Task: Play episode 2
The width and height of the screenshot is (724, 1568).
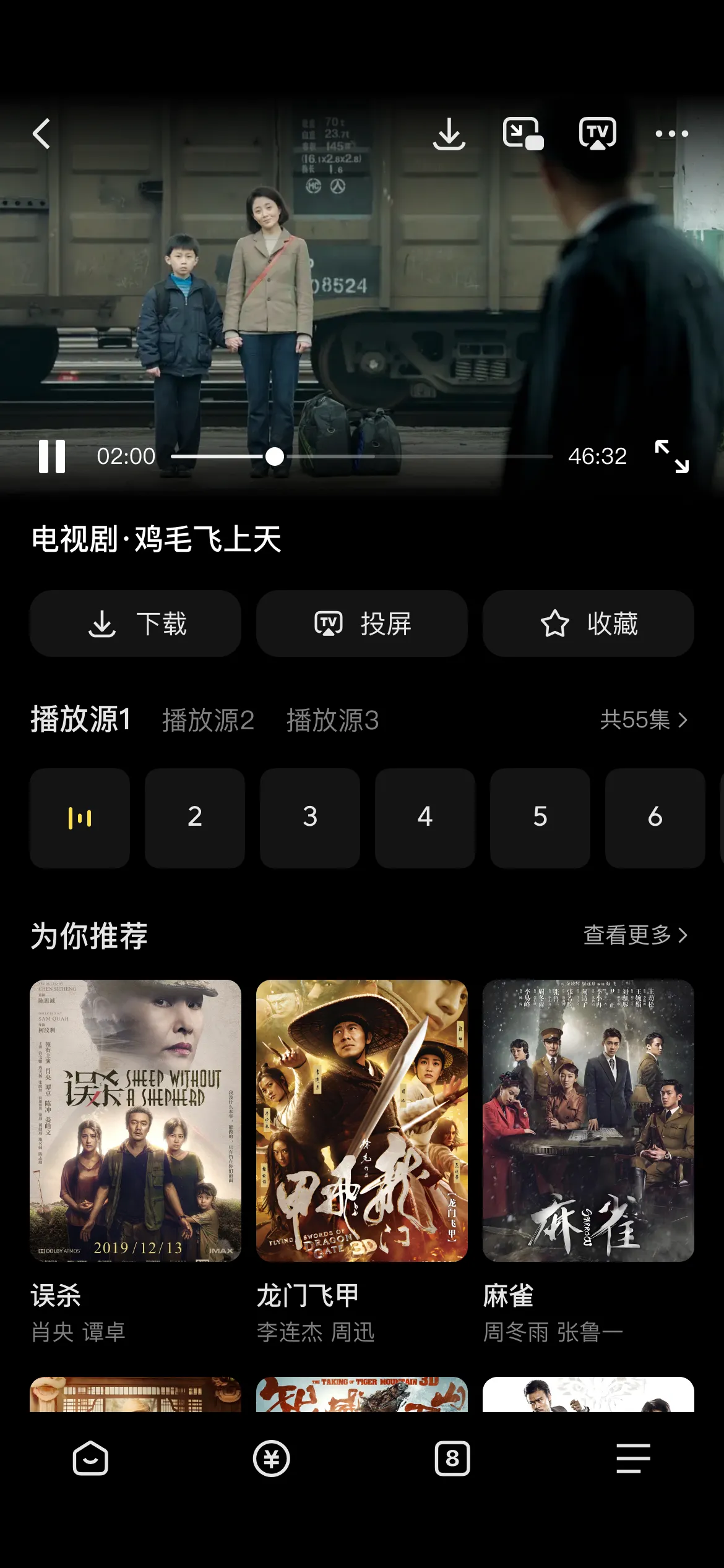Action: pos(195,818)
